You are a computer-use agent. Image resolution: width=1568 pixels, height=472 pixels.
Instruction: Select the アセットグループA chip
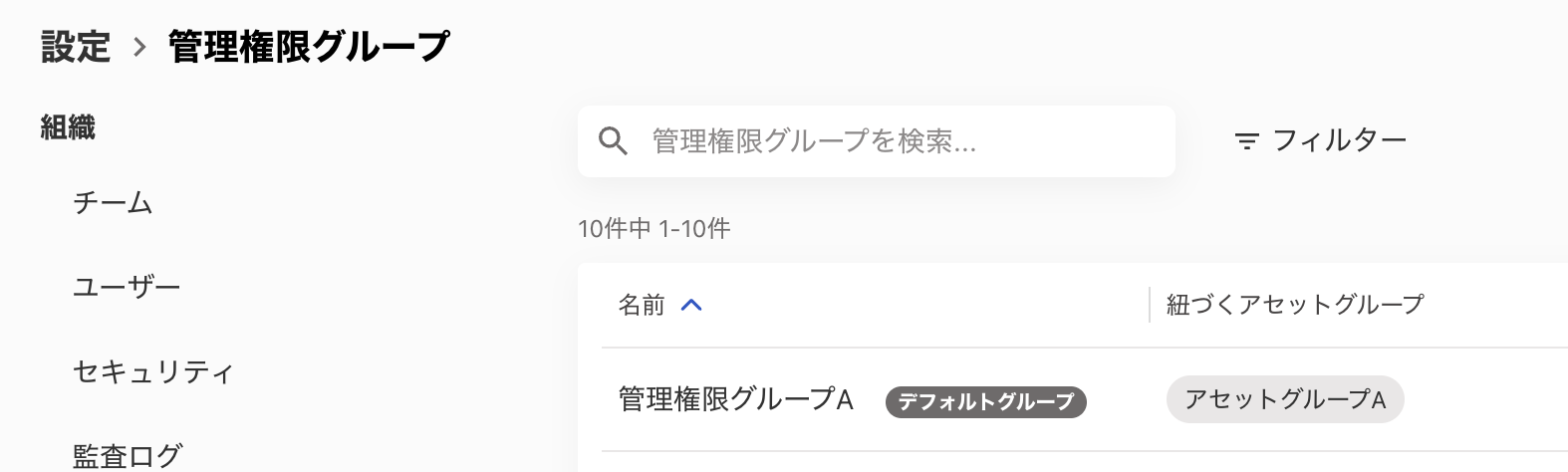click(1284, 400)
